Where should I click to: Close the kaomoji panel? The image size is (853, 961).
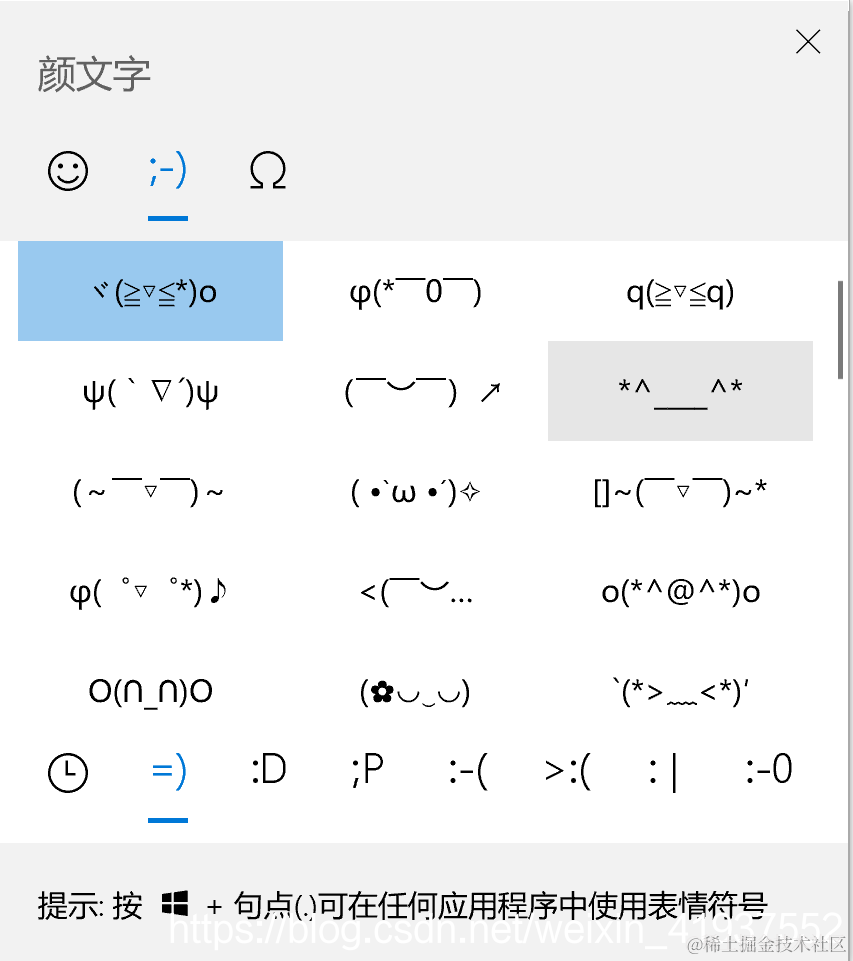click(807, 42)
